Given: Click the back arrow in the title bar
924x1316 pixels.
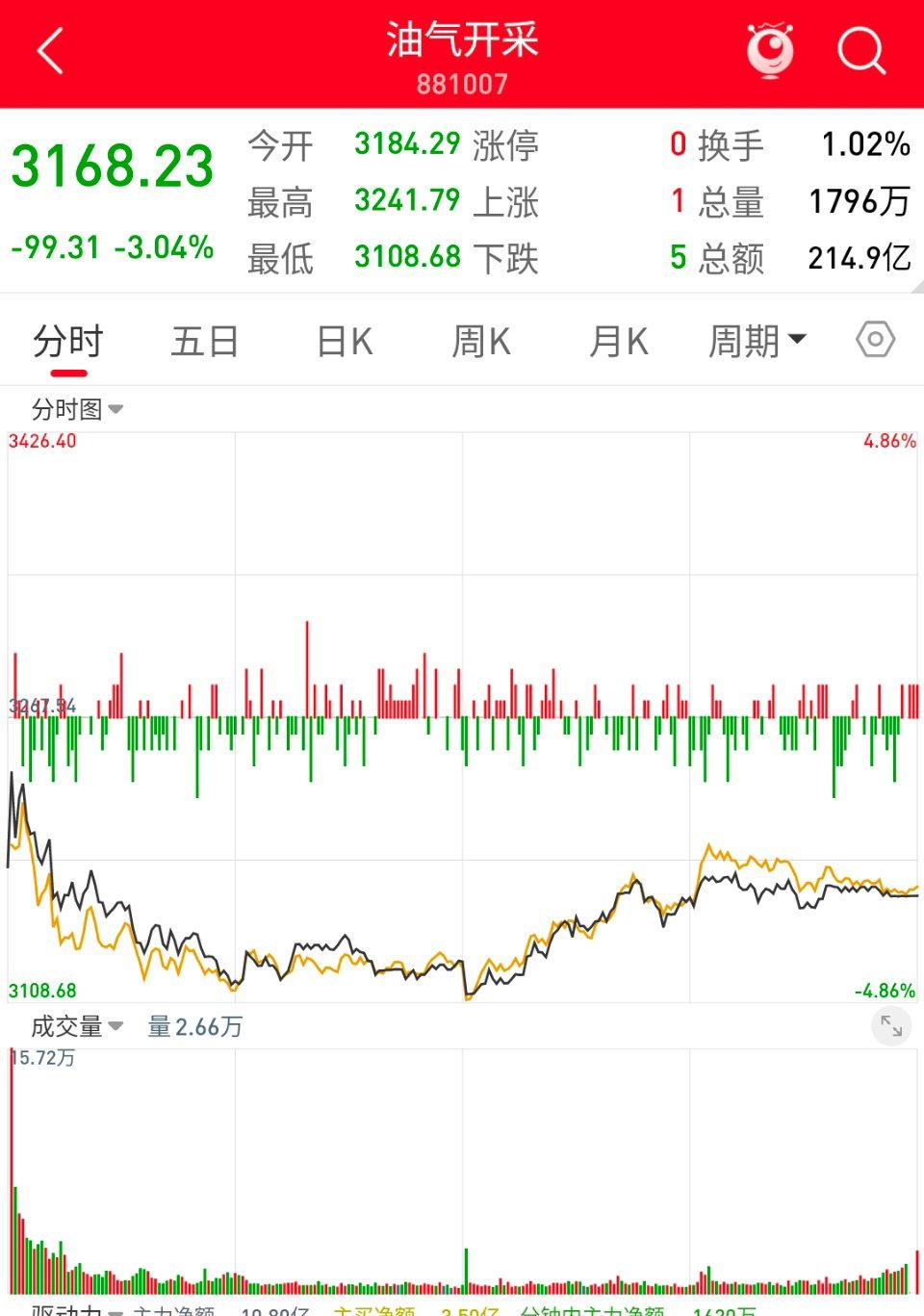Looking at the screenshot, I should click(x=50, y=48).
